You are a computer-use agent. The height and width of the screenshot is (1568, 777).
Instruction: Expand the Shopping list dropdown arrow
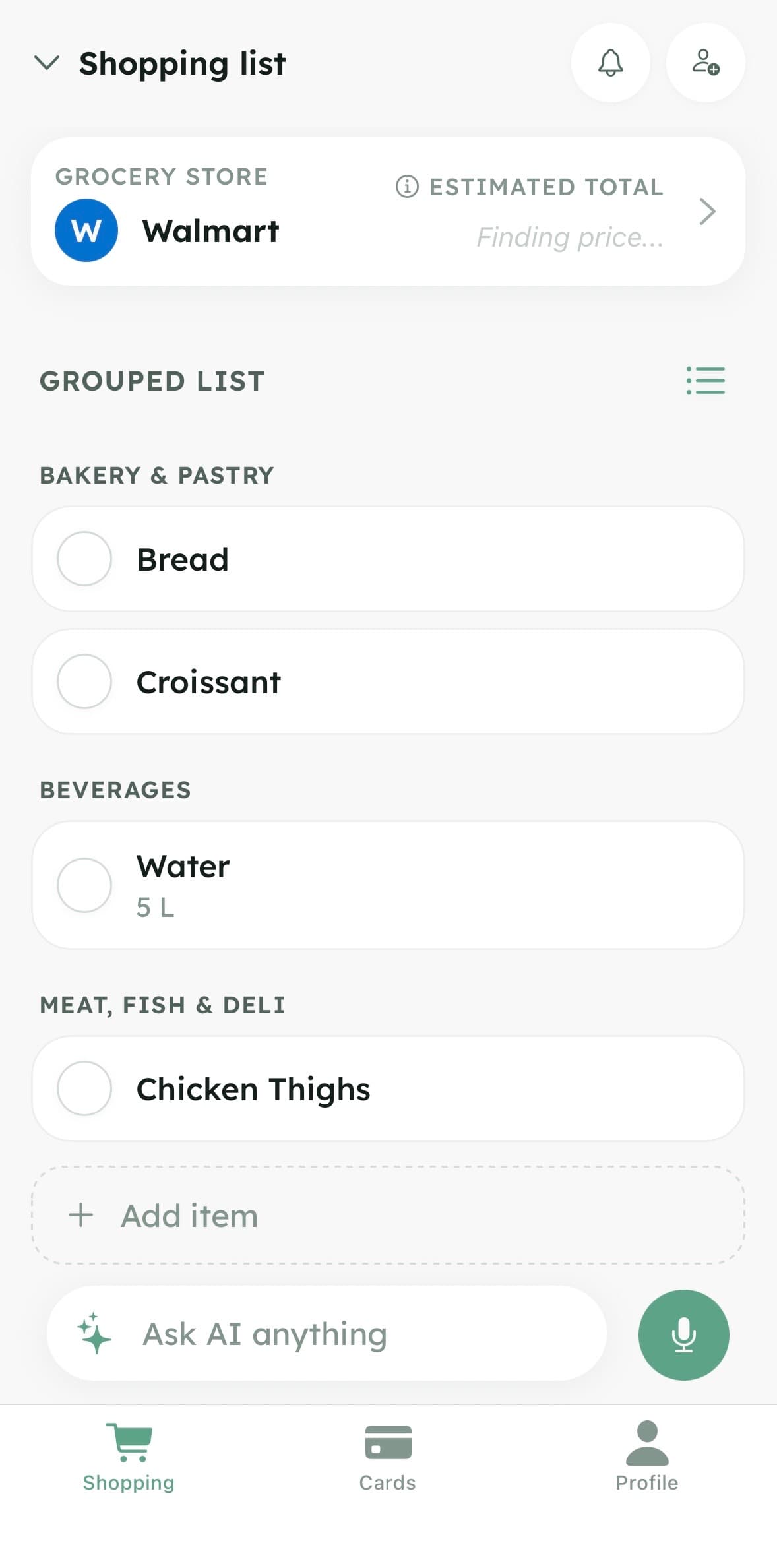point(46,64)
